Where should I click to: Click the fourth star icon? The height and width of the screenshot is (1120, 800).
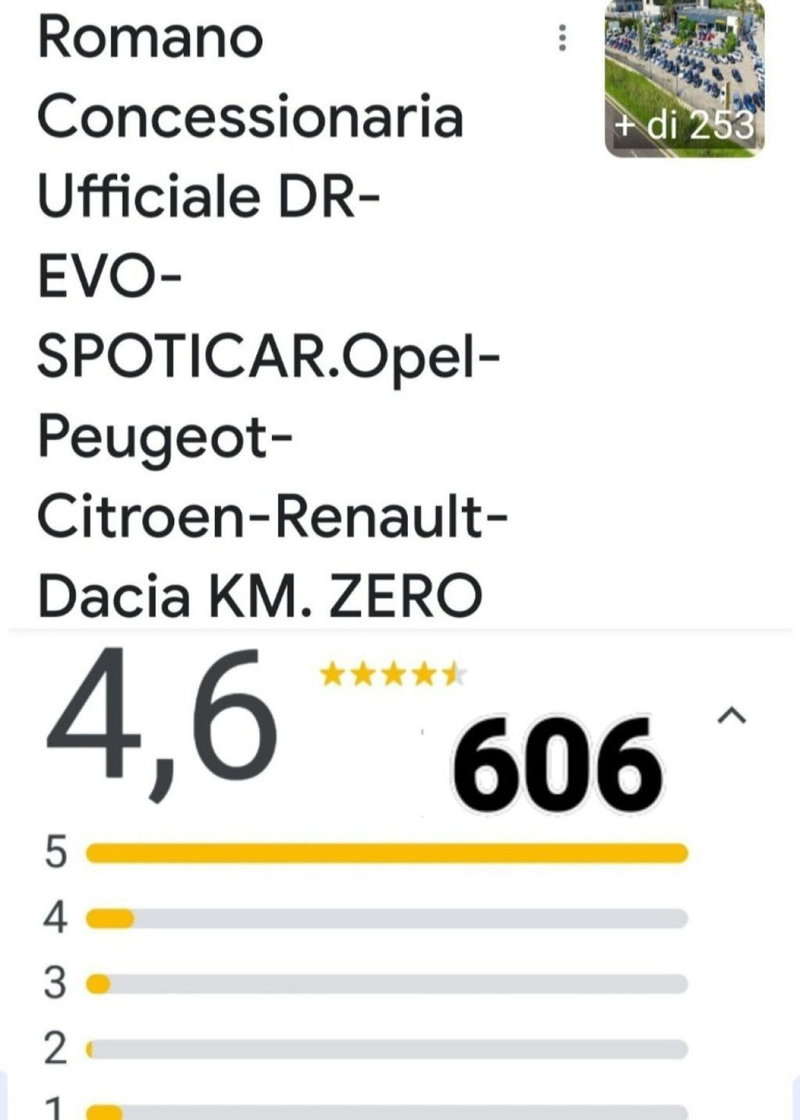pyautogui.click(x=424, y=671)
